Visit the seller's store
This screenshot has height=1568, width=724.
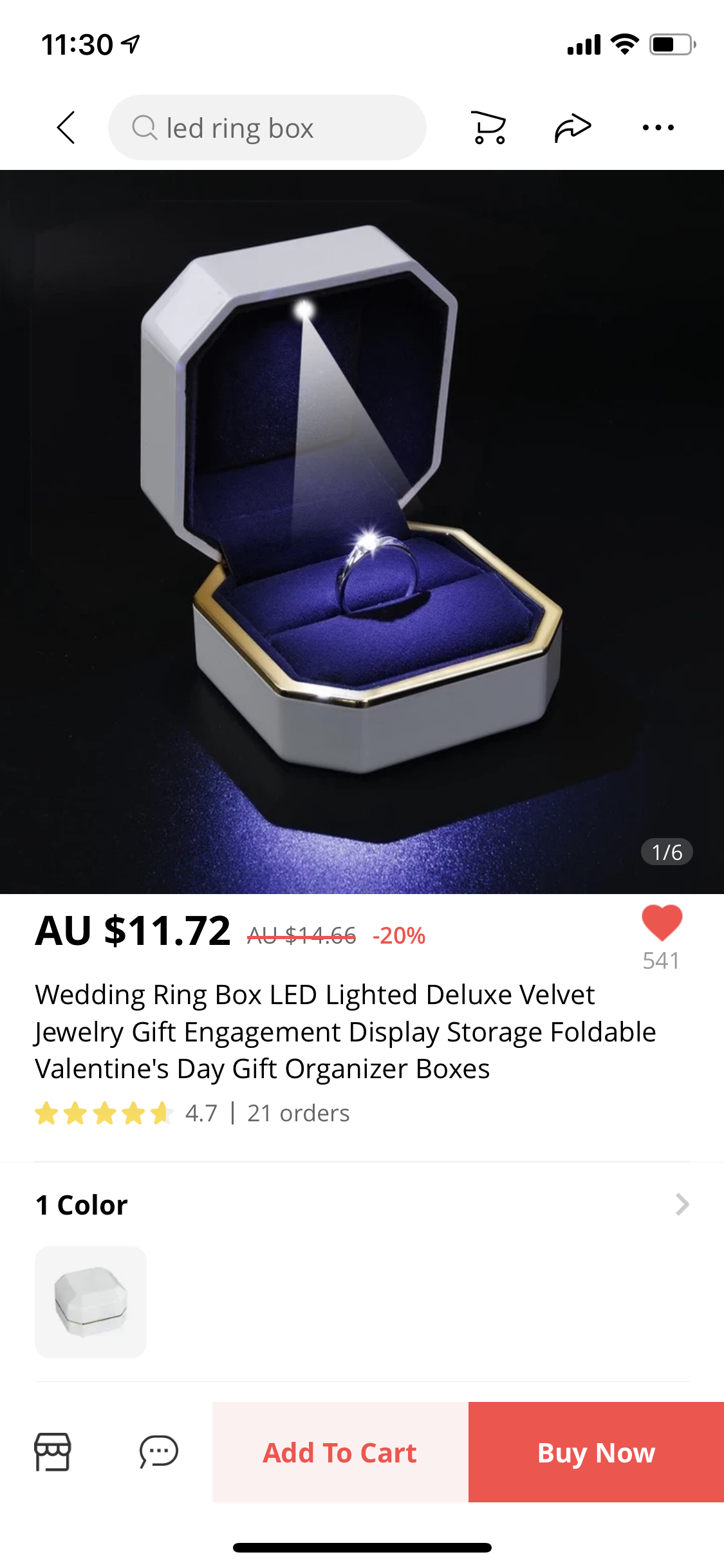[x=53, y=1452]
